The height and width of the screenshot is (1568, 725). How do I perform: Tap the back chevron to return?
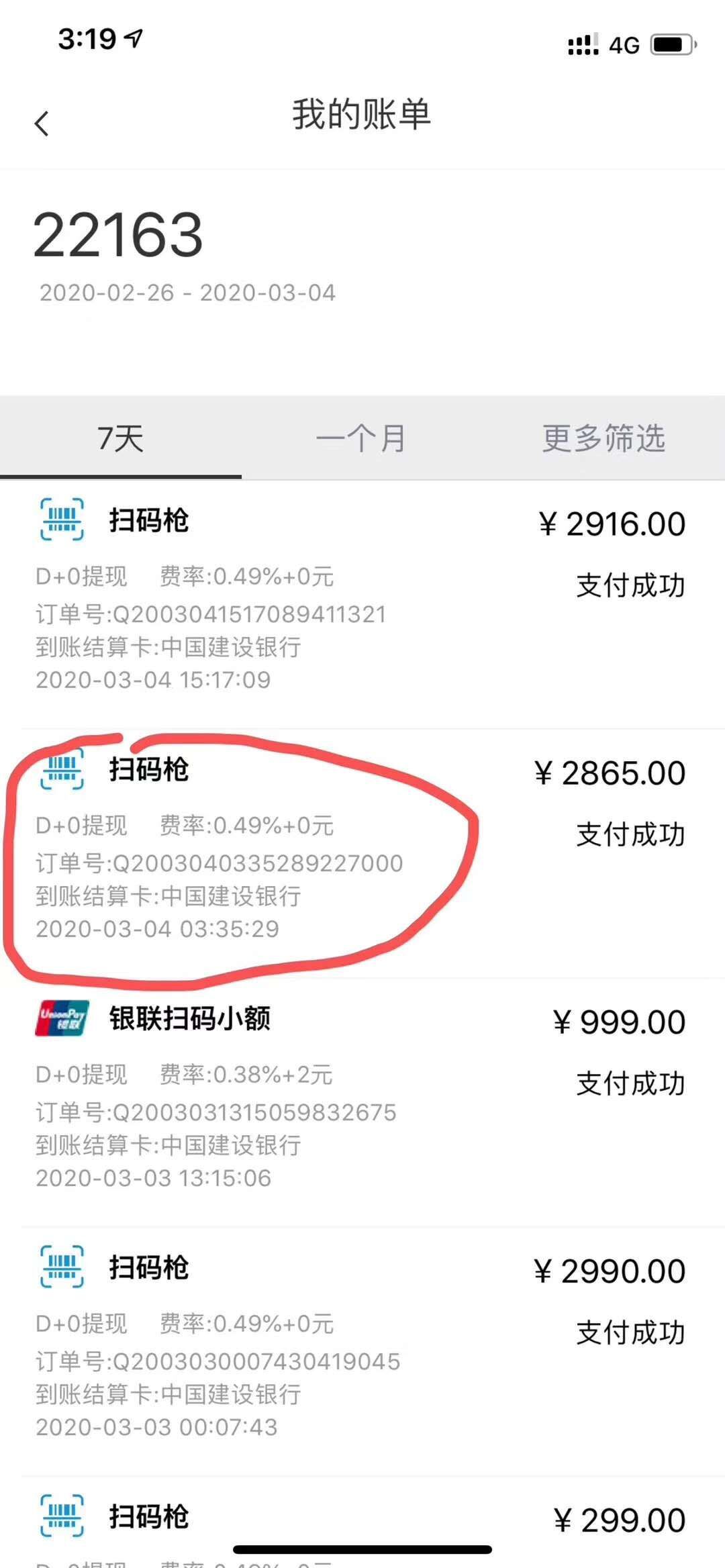(42, 122)
